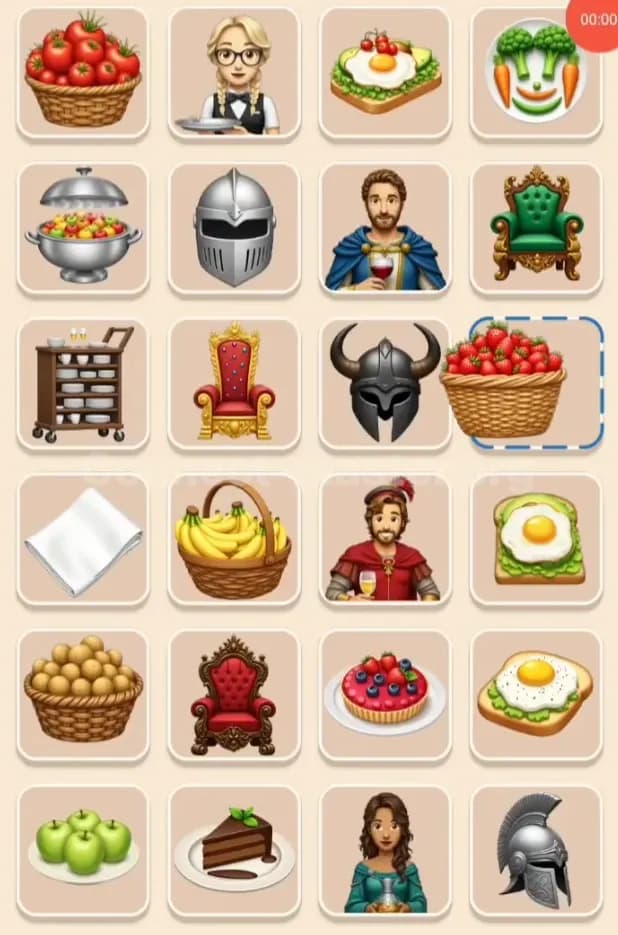Pick the potato basket tile
Screen dimensions: 618x935
[x=83, y=696]
